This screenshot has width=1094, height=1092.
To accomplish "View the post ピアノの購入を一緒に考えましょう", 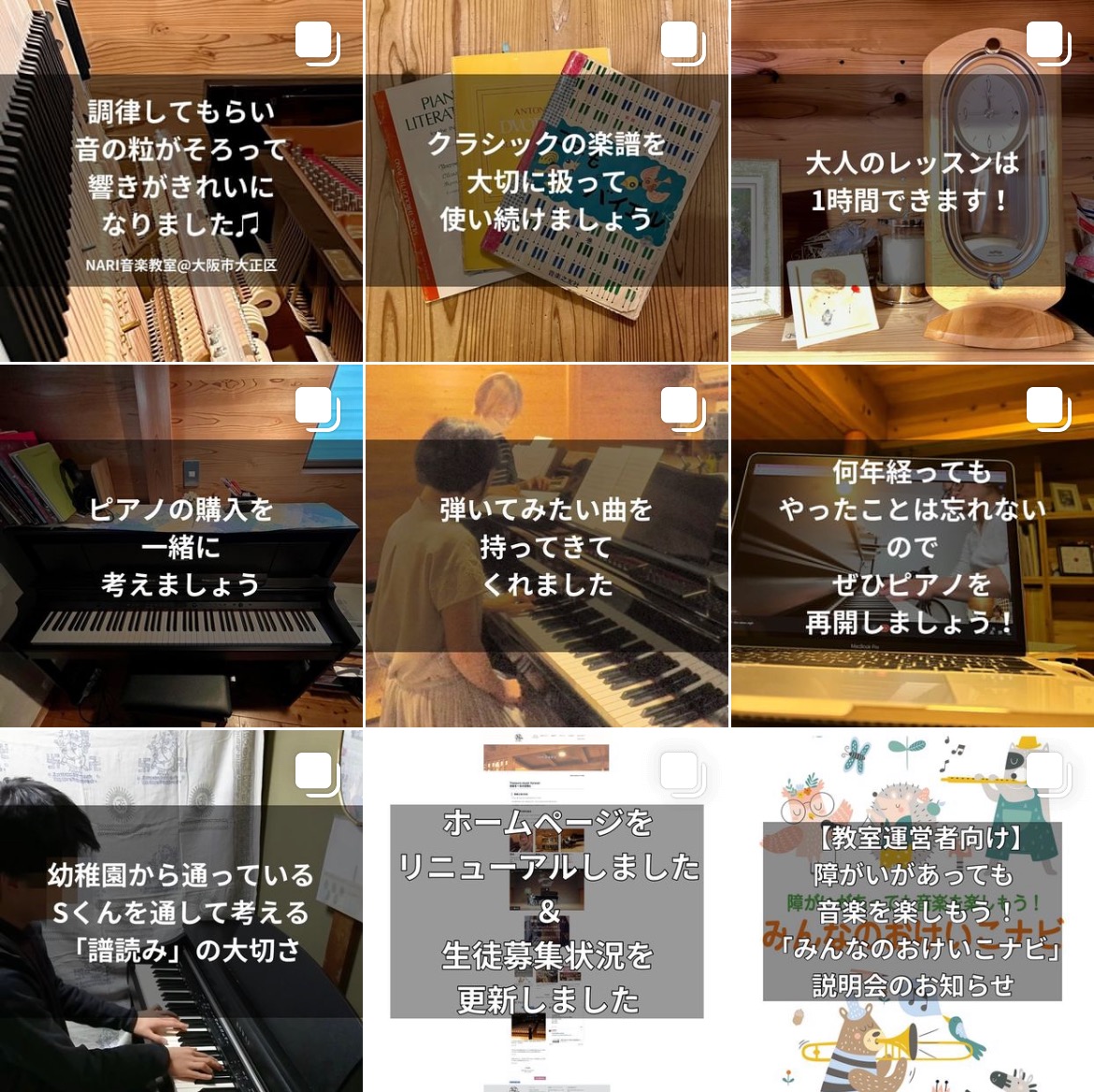I will pyautogui.click(x=180, y=546).
